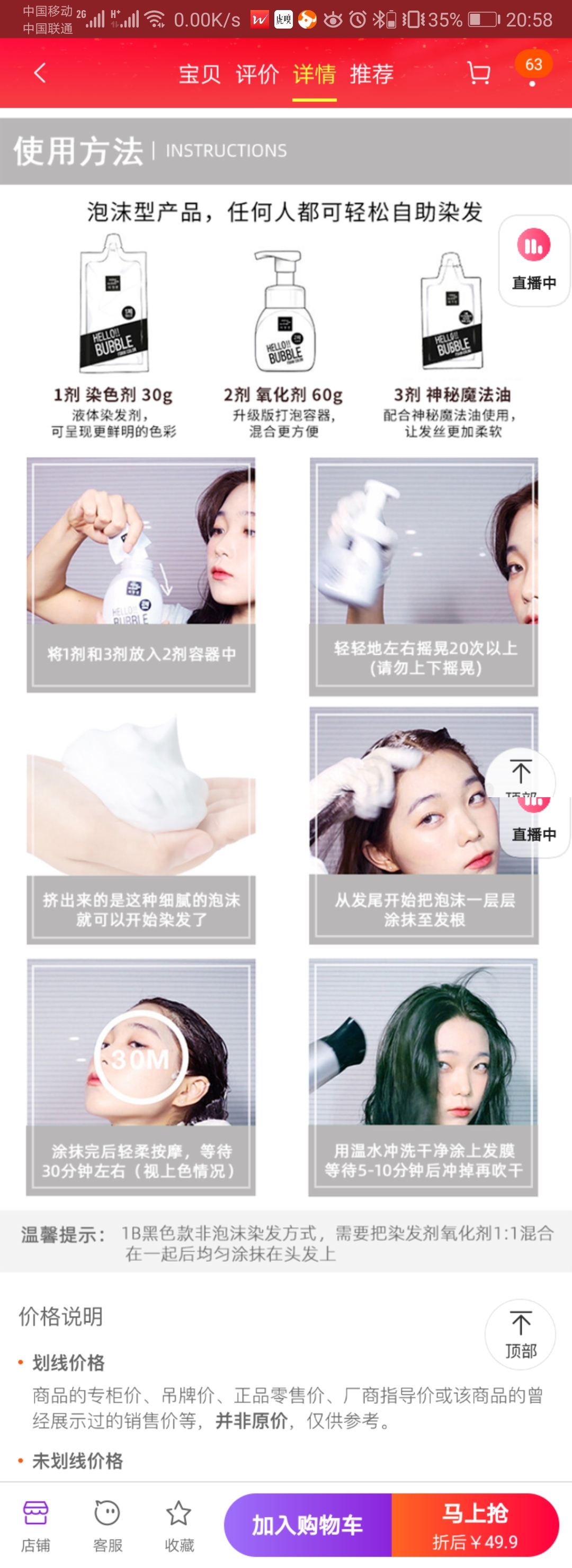Tap the back arrow to leave the page
Viewport: 572px width, 1568px height.
(x=38, y=73)
